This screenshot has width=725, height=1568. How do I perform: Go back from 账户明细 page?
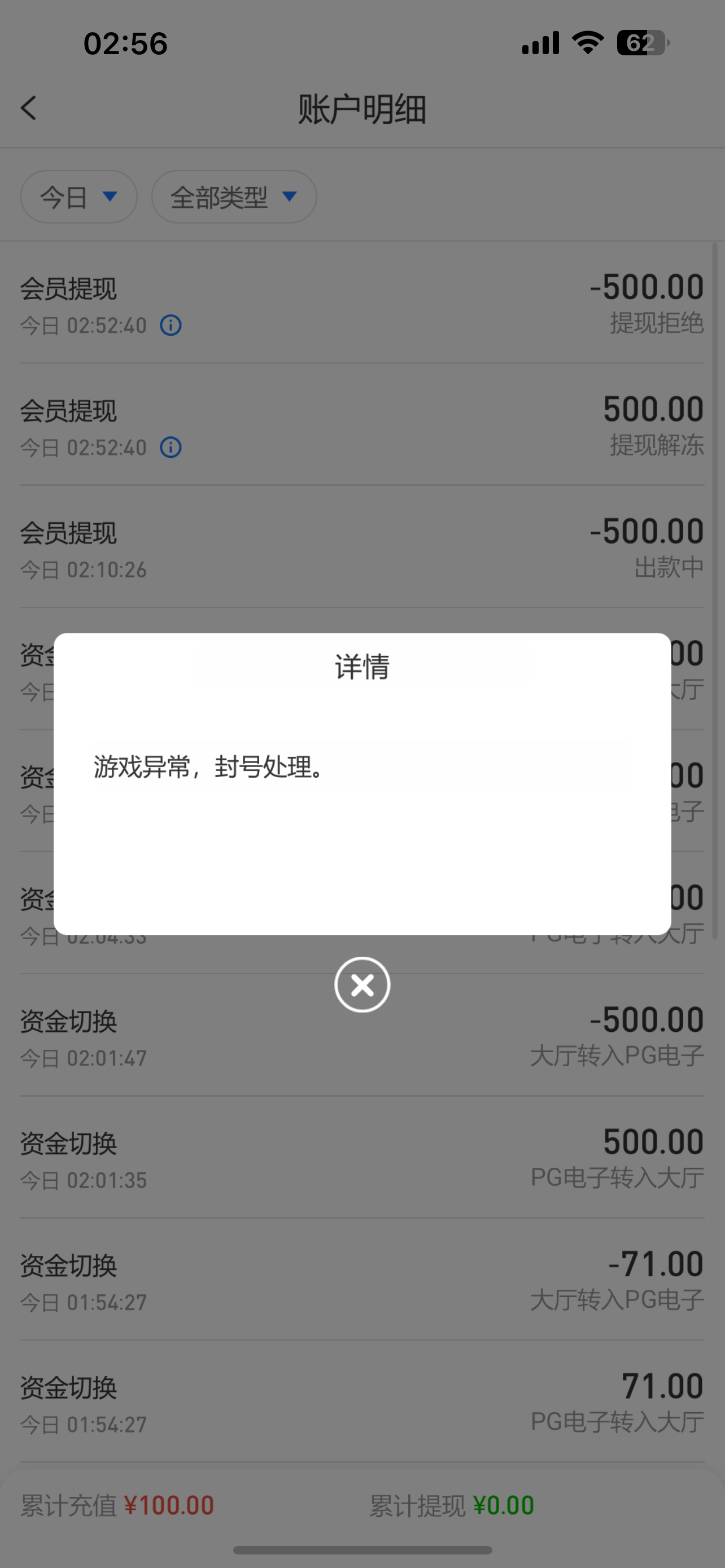29,108
